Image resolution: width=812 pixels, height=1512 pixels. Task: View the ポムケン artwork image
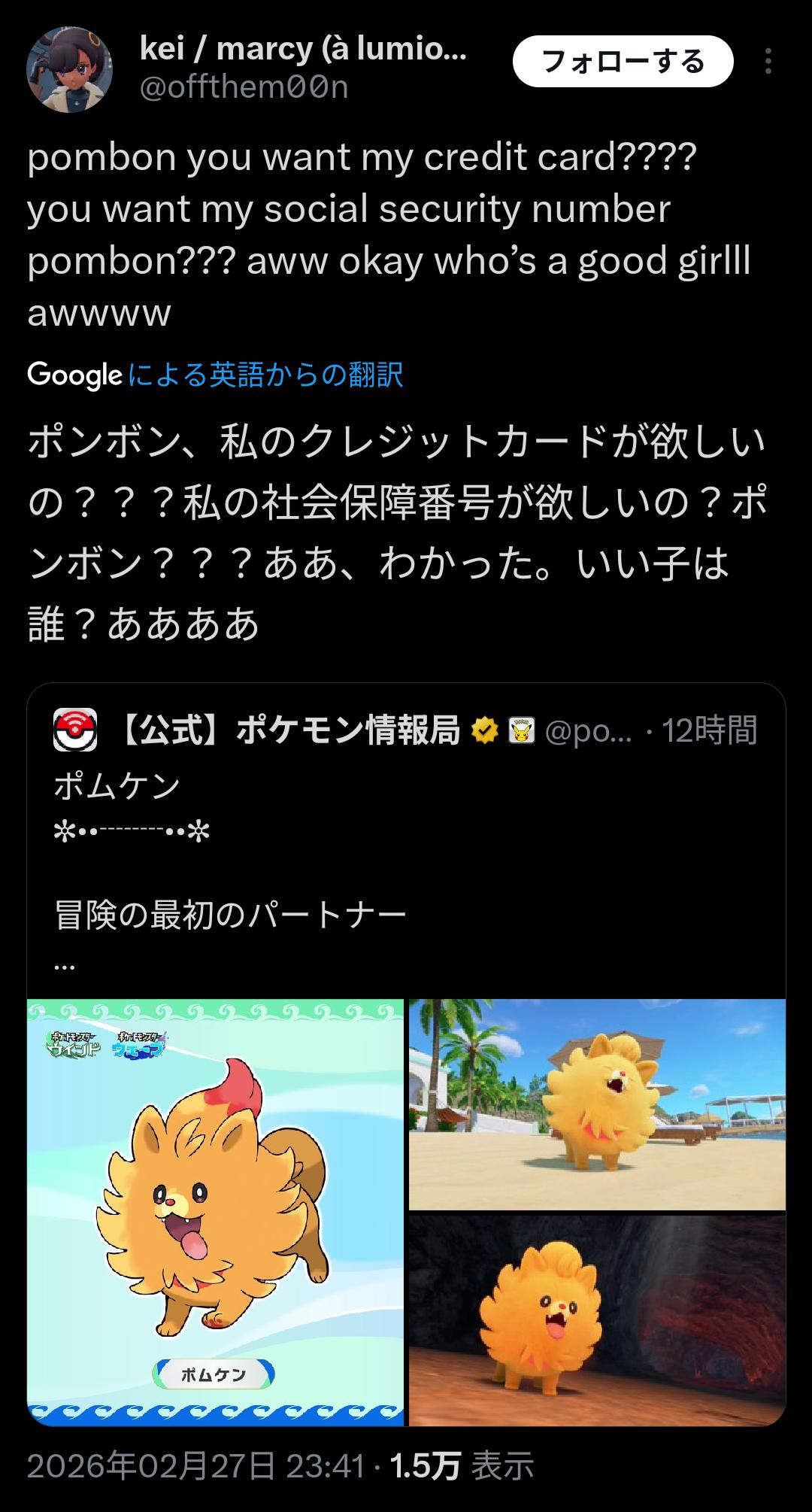(215, 1213)
